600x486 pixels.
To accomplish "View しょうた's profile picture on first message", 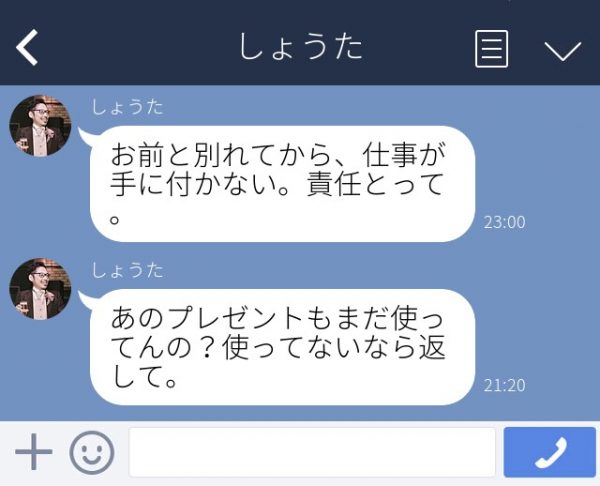I will [x=40, y=128].
